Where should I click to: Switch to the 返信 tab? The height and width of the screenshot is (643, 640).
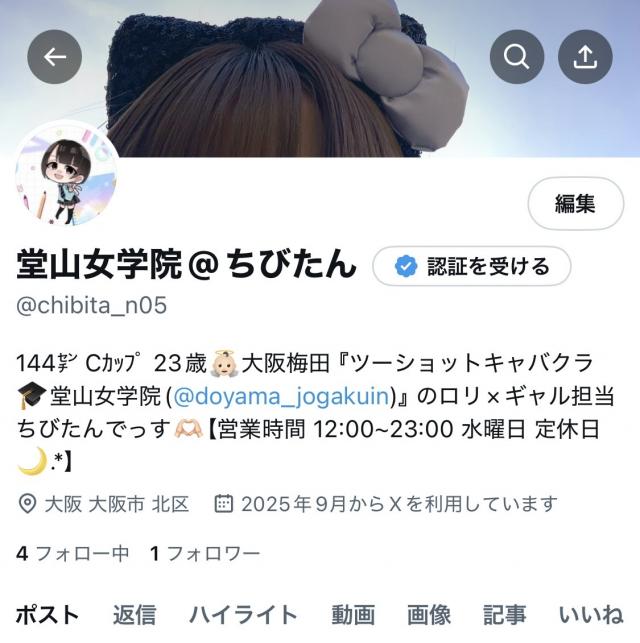pos(134,615)
